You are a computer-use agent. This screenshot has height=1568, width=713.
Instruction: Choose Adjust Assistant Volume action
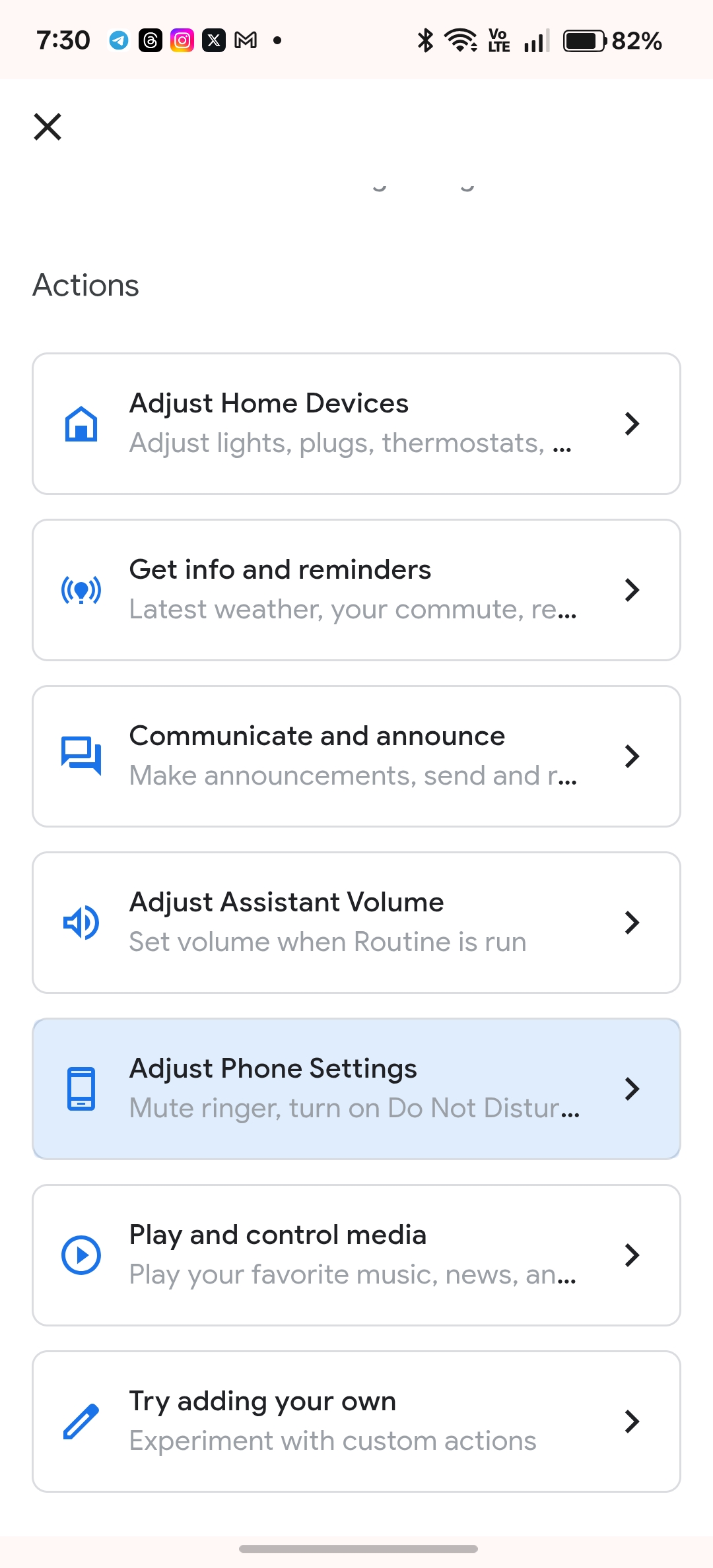coord(356,923)
